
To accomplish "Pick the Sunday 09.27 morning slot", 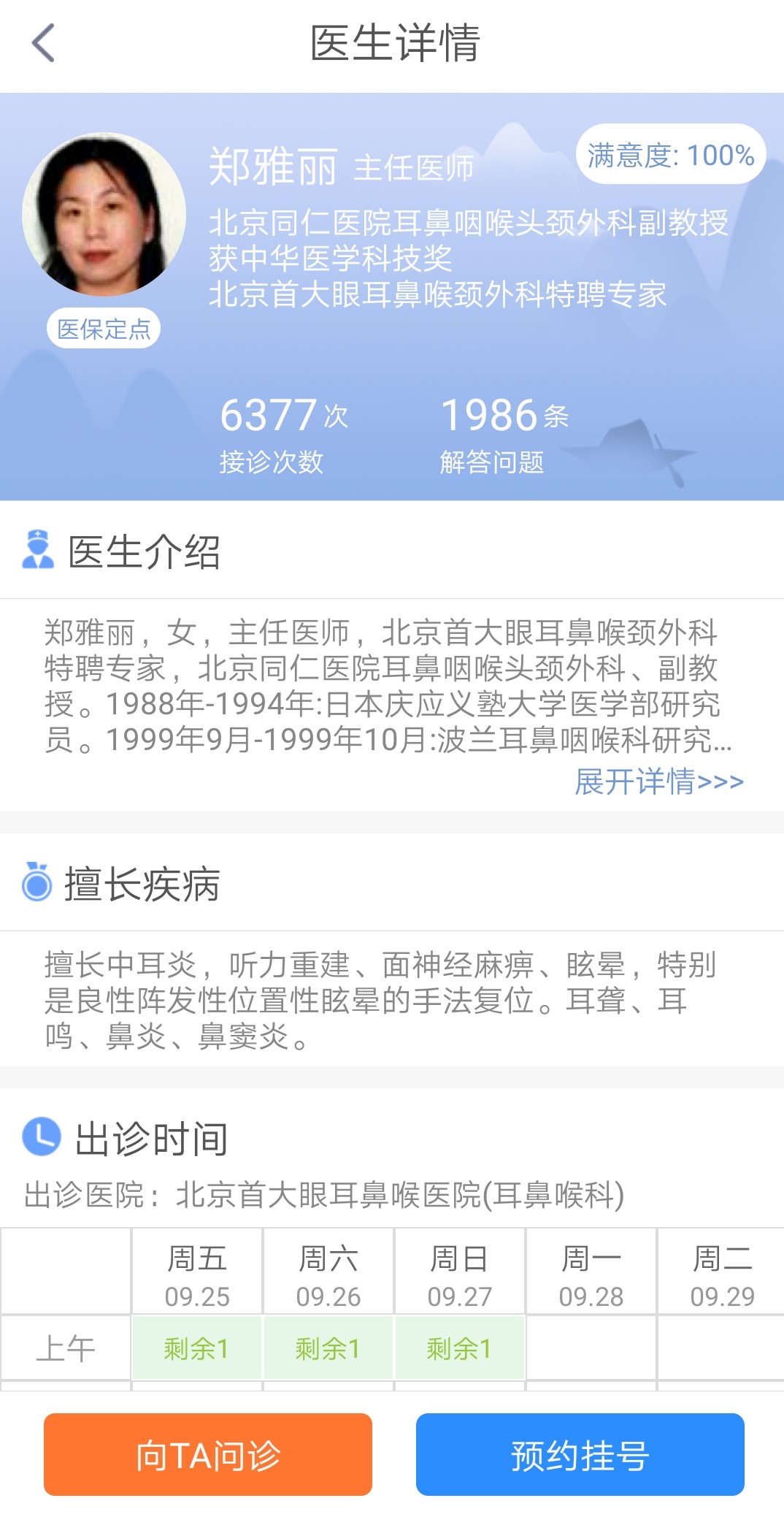I will click(460, 1348).
